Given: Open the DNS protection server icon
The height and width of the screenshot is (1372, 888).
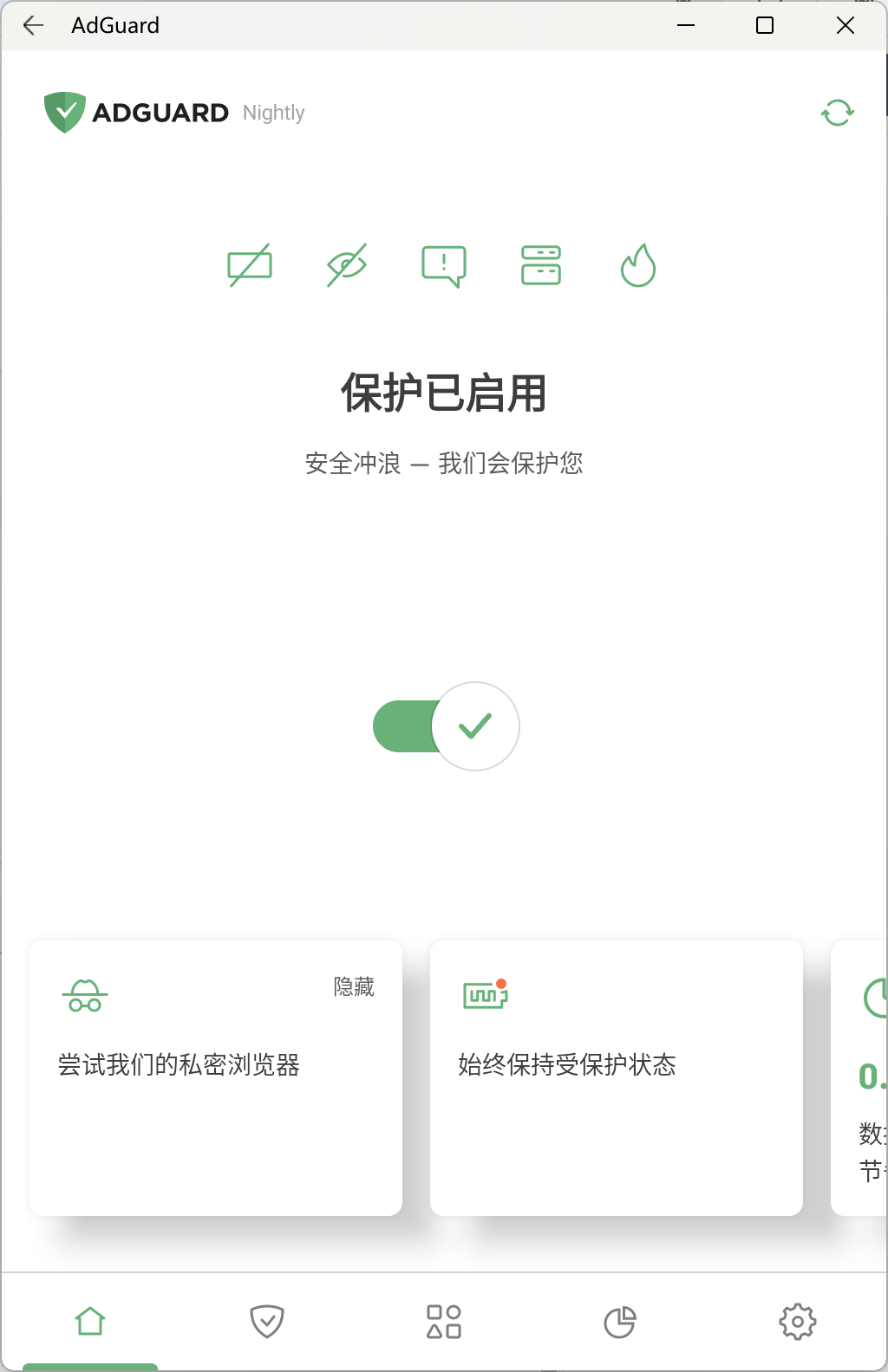Looking at the screenshot, I should [541, 265].
